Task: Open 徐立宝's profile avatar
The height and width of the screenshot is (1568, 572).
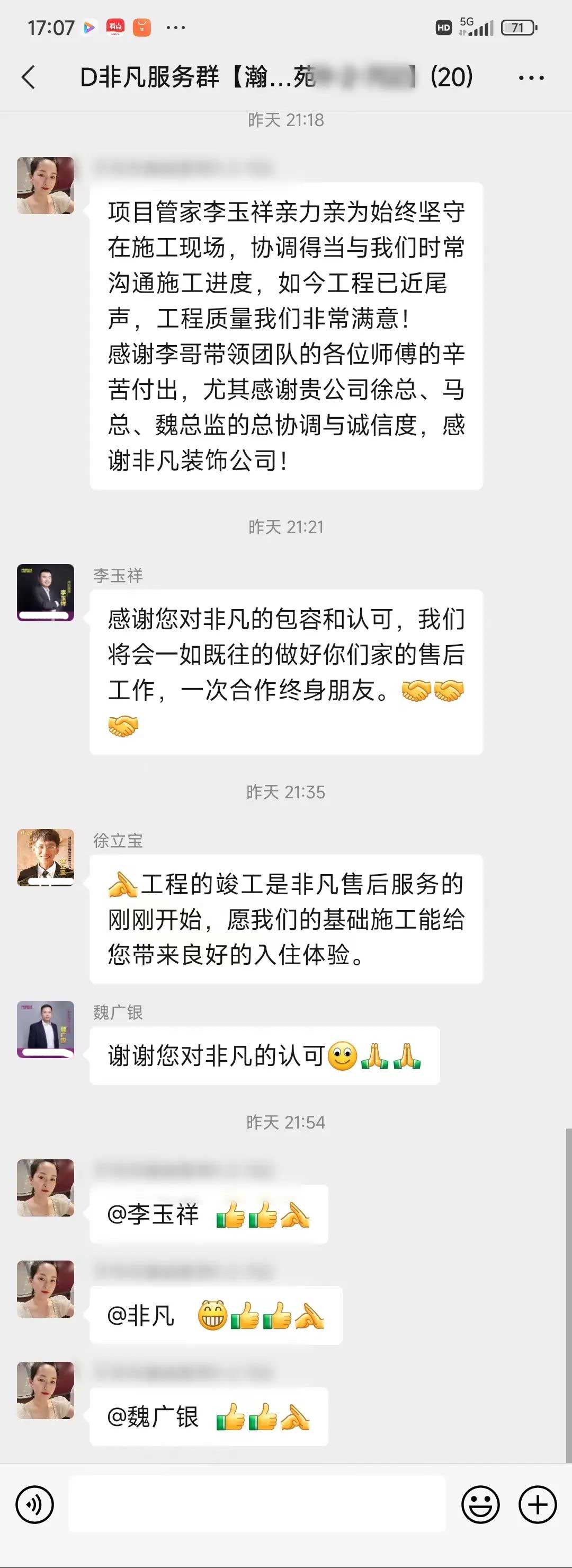Action: (x=46, y=857)
